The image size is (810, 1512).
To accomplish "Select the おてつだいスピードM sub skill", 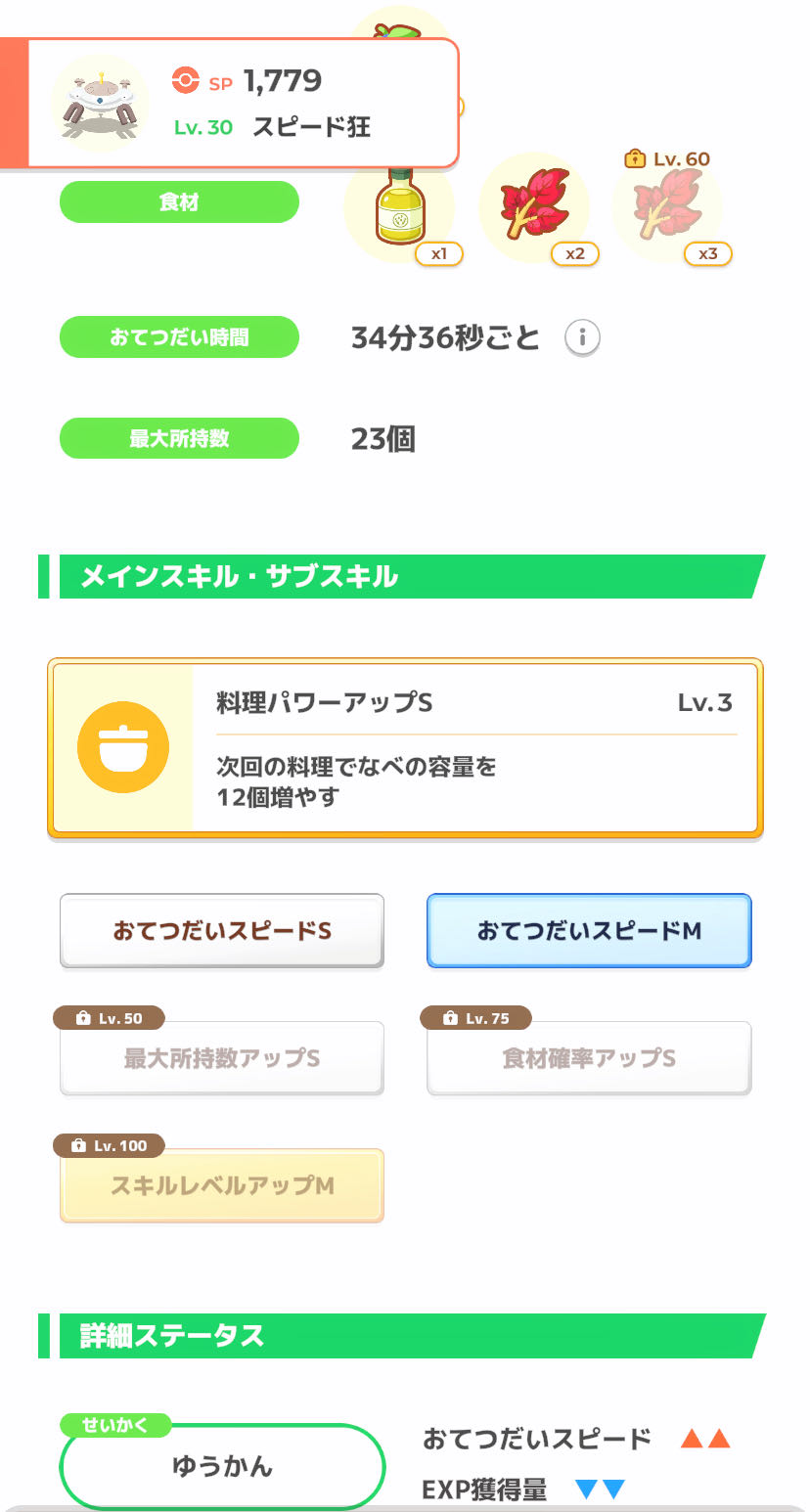I will point(589,931).
